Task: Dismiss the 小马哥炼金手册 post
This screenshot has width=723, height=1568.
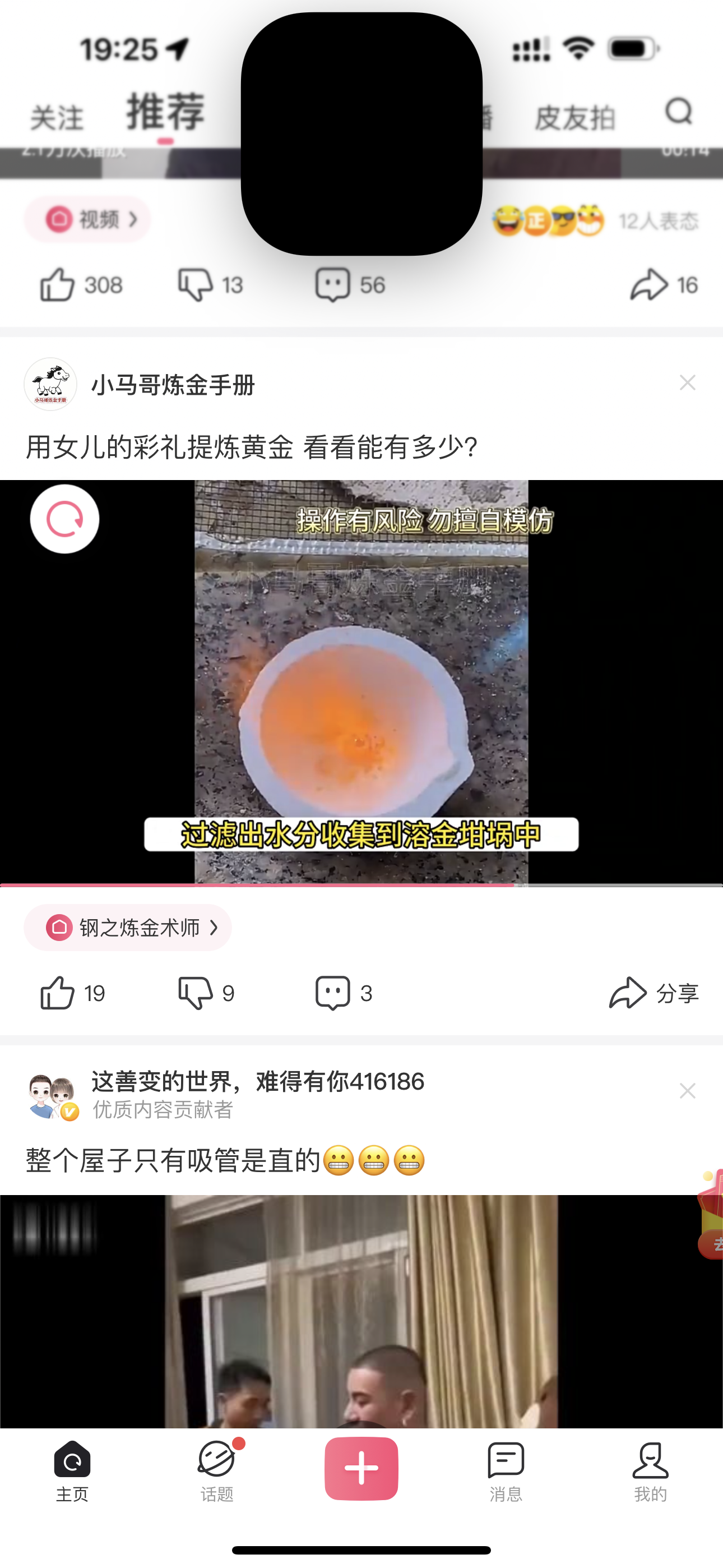Action: point(687,383)
